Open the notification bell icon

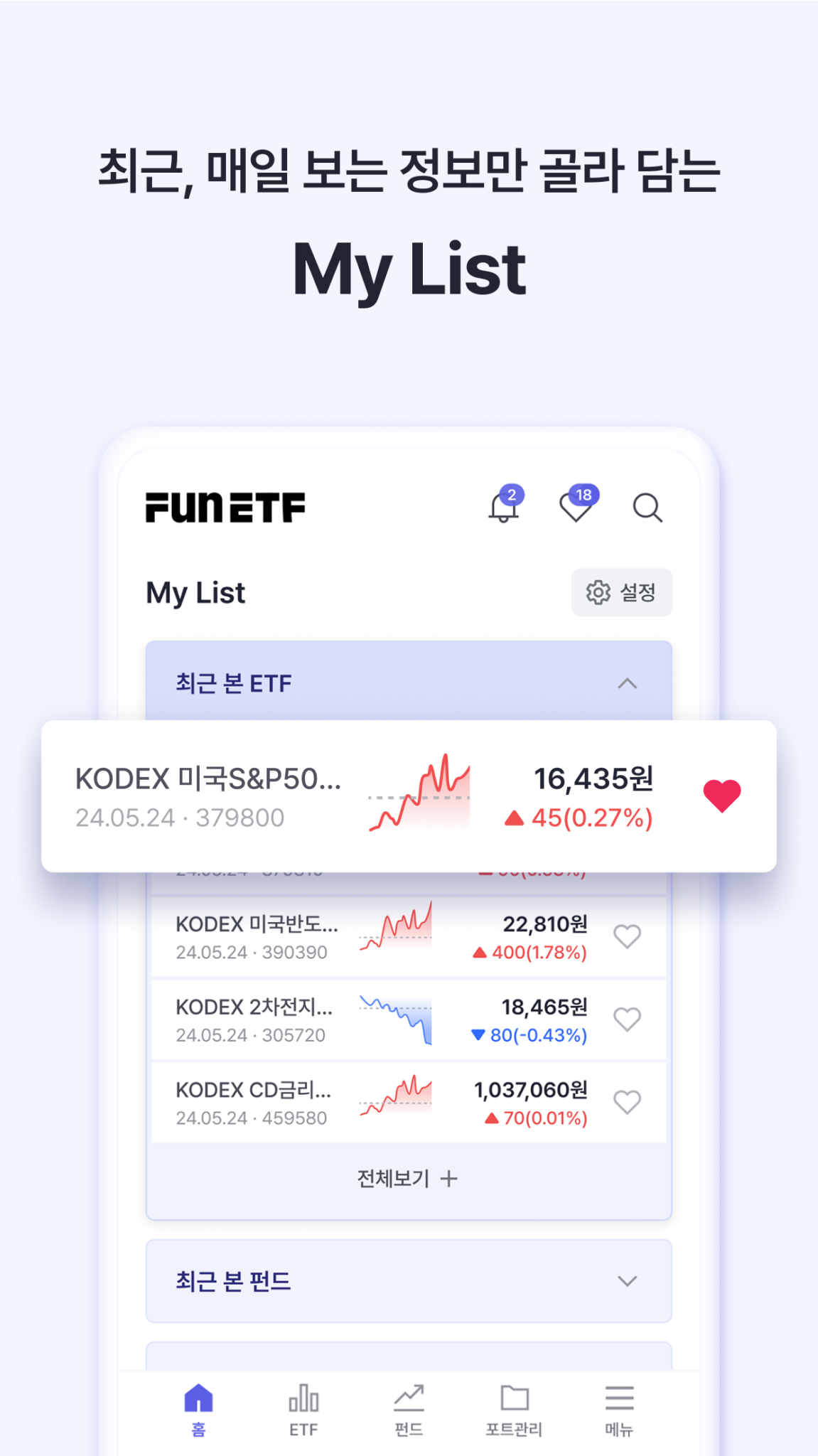point(505,507)
